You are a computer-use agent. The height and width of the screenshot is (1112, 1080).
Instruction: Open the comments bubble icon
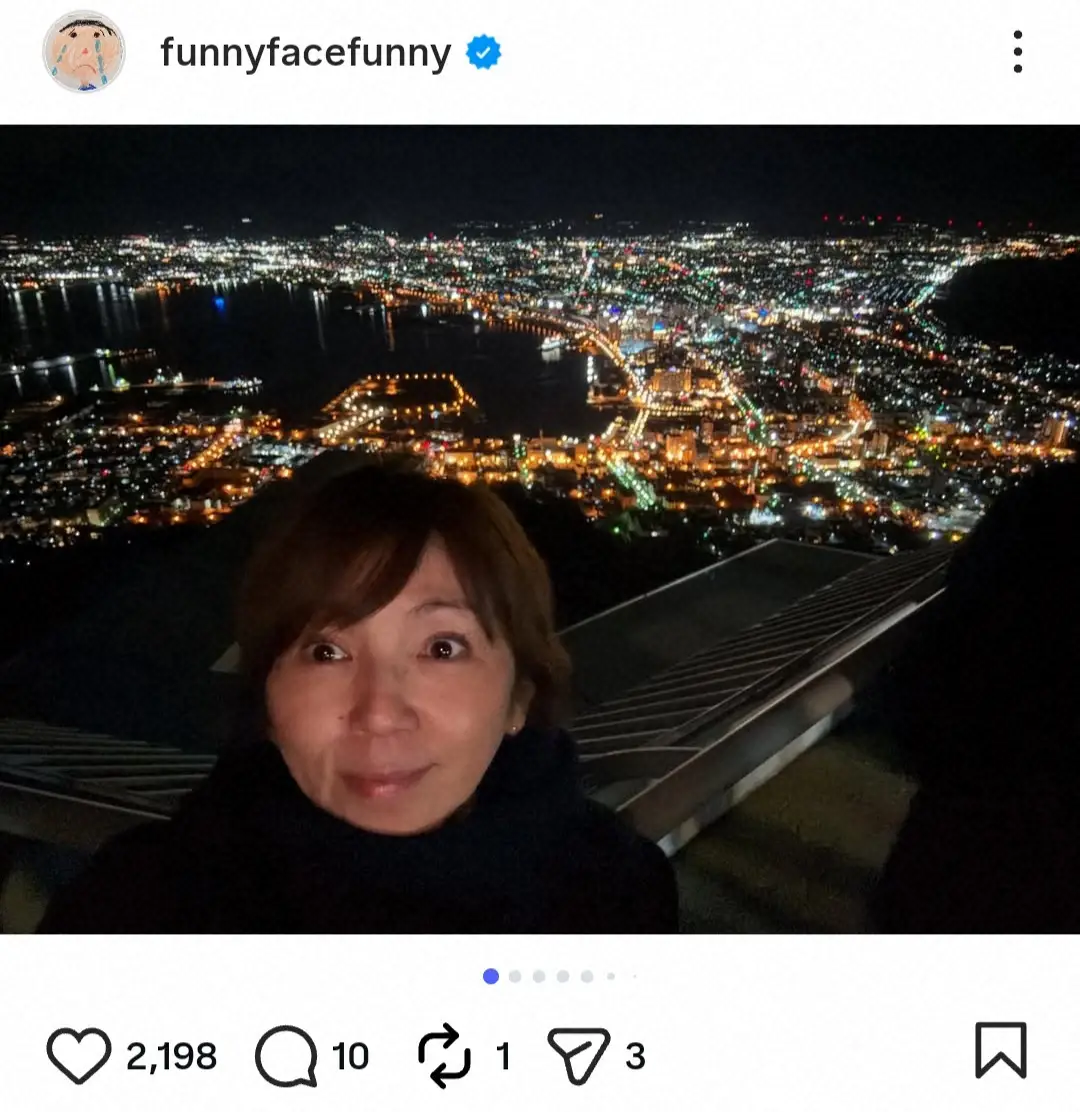coord(286,1056)
